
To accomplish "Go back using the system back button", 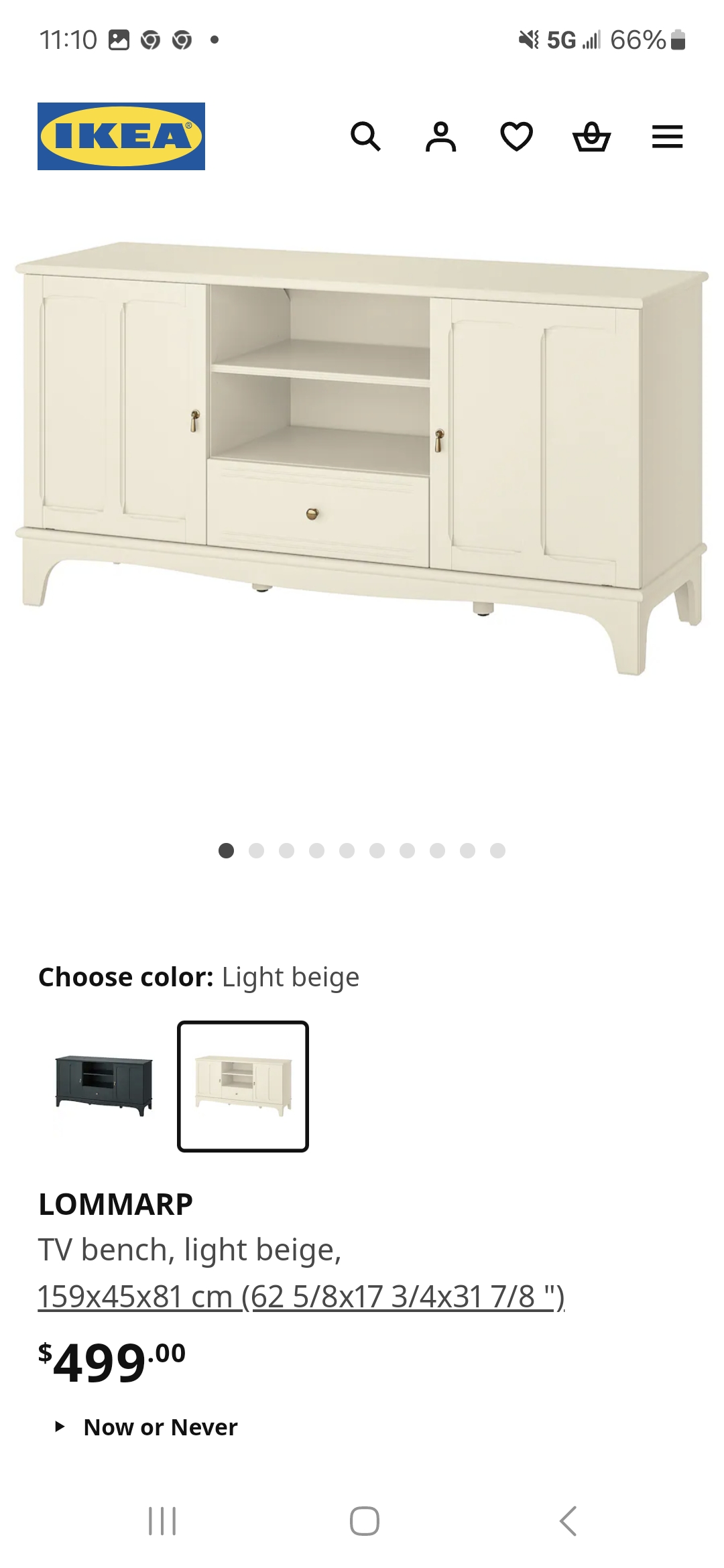I will (568, 1520).
